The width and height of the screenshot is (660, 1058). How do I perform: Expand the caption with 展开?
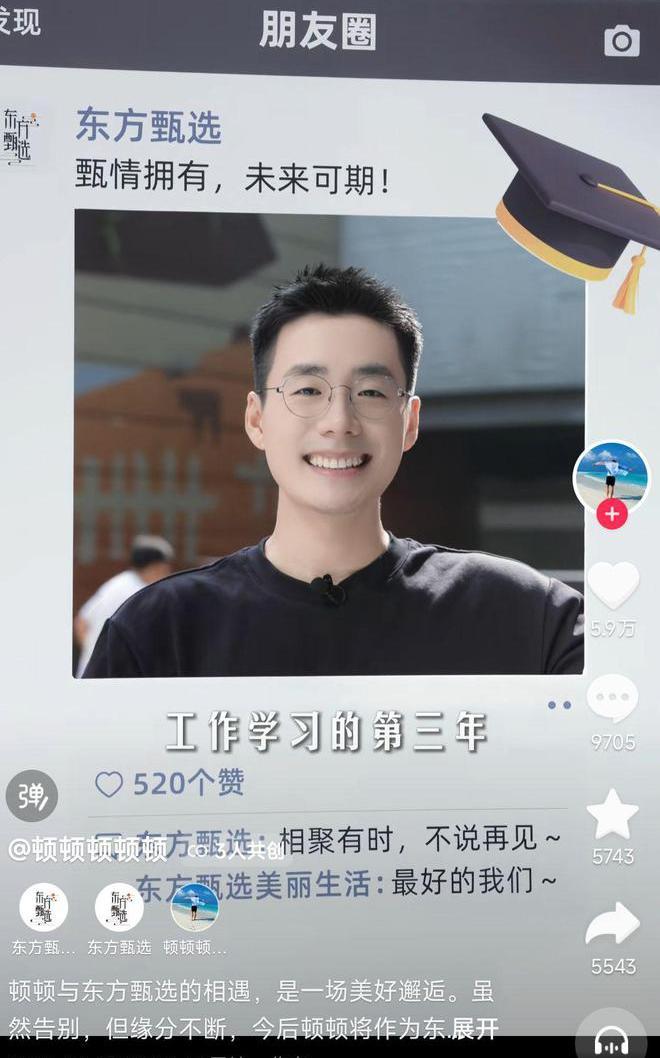(474, 1028)
